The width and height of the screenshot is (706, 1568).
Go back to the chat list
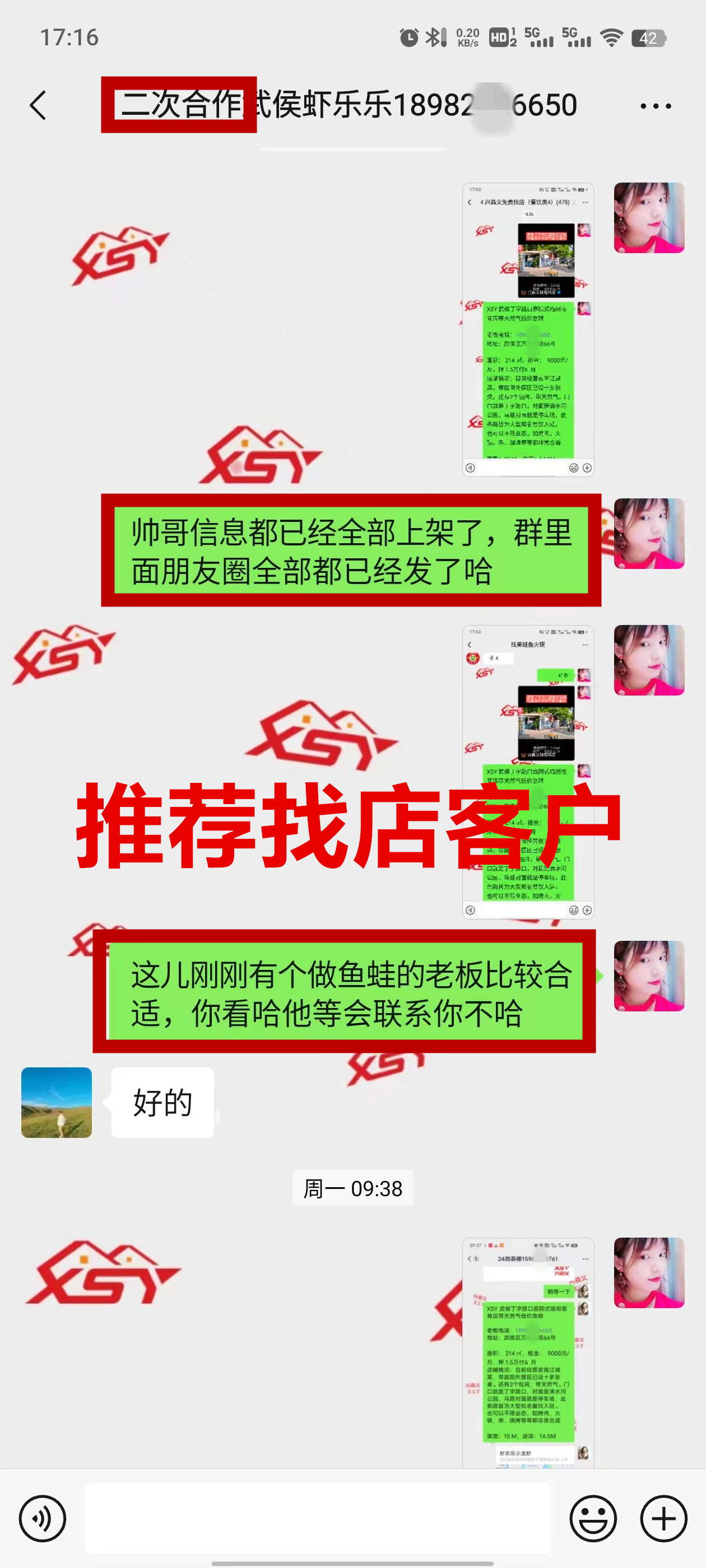coord(38,105)
